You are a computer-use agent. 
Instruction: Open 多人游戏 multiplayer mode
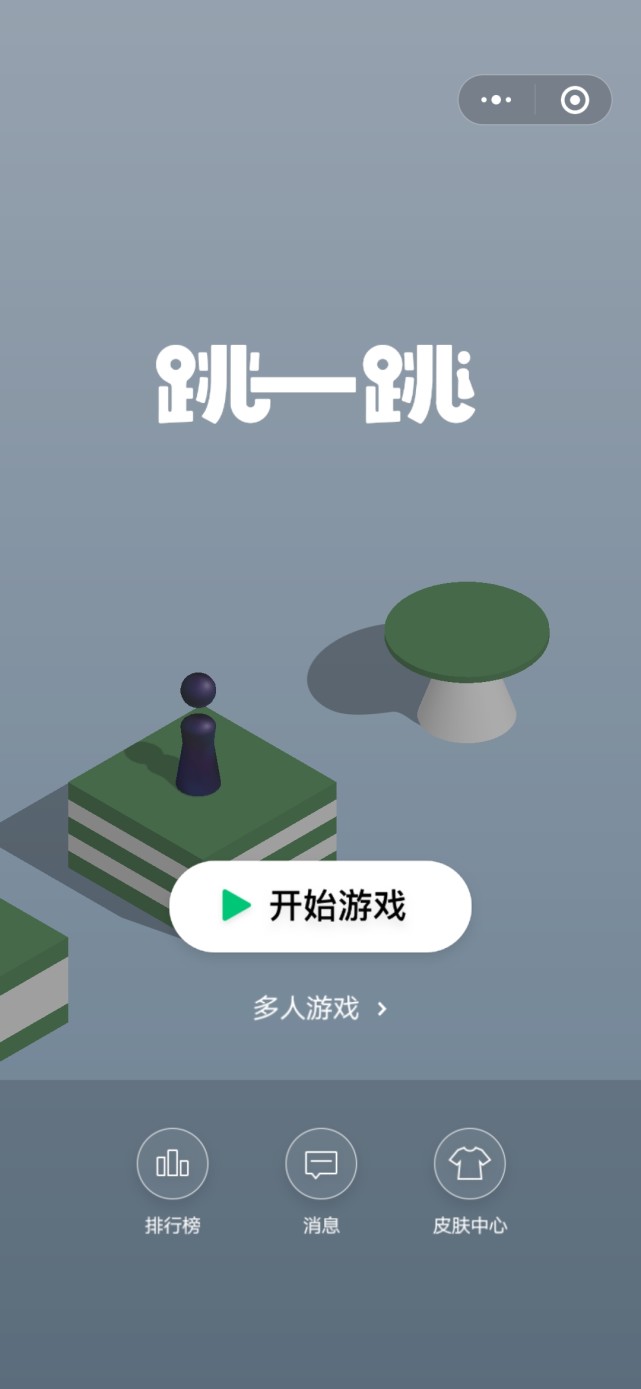pyautogui.click(x=319, y=1008)
